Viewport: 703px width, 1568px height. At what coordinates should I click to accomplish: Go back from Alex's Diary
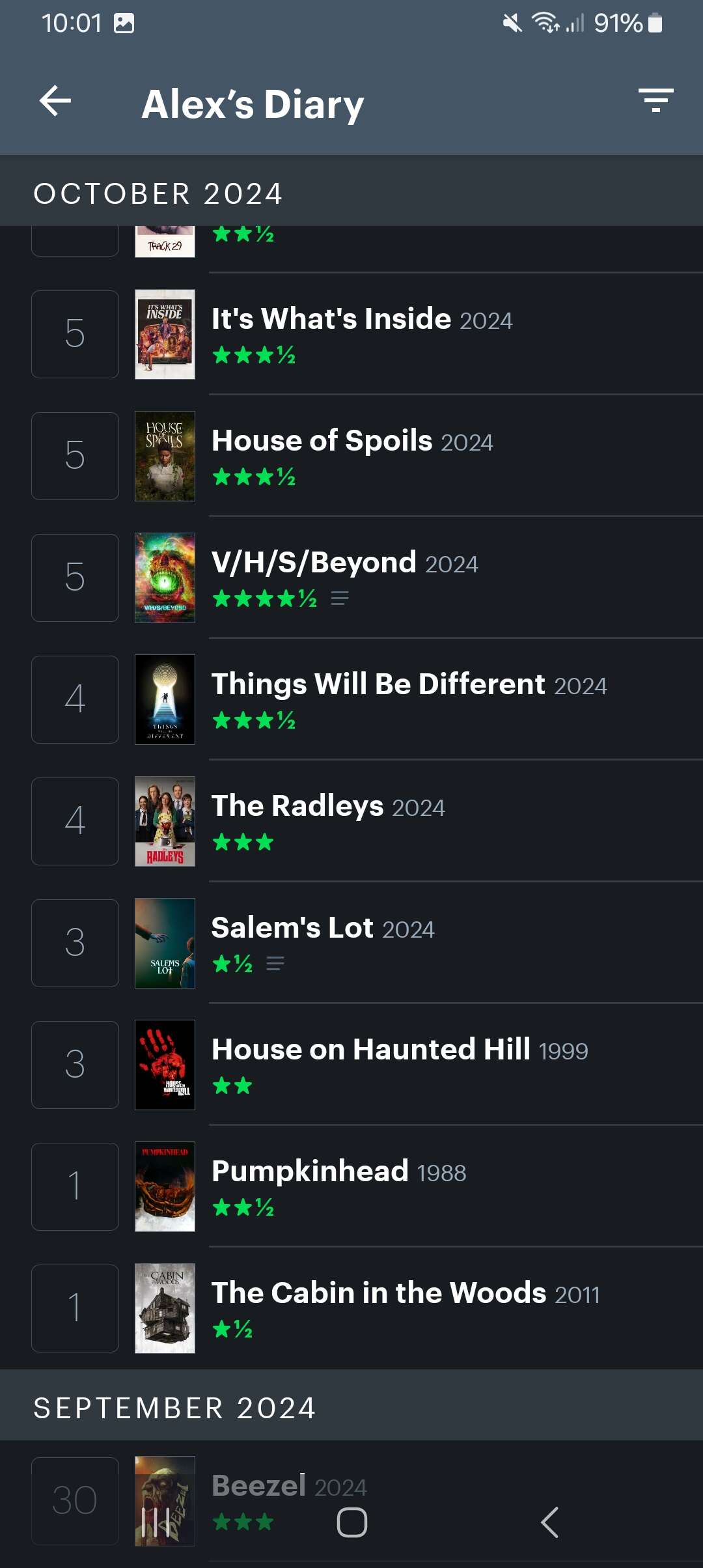[x=55, y=102]
